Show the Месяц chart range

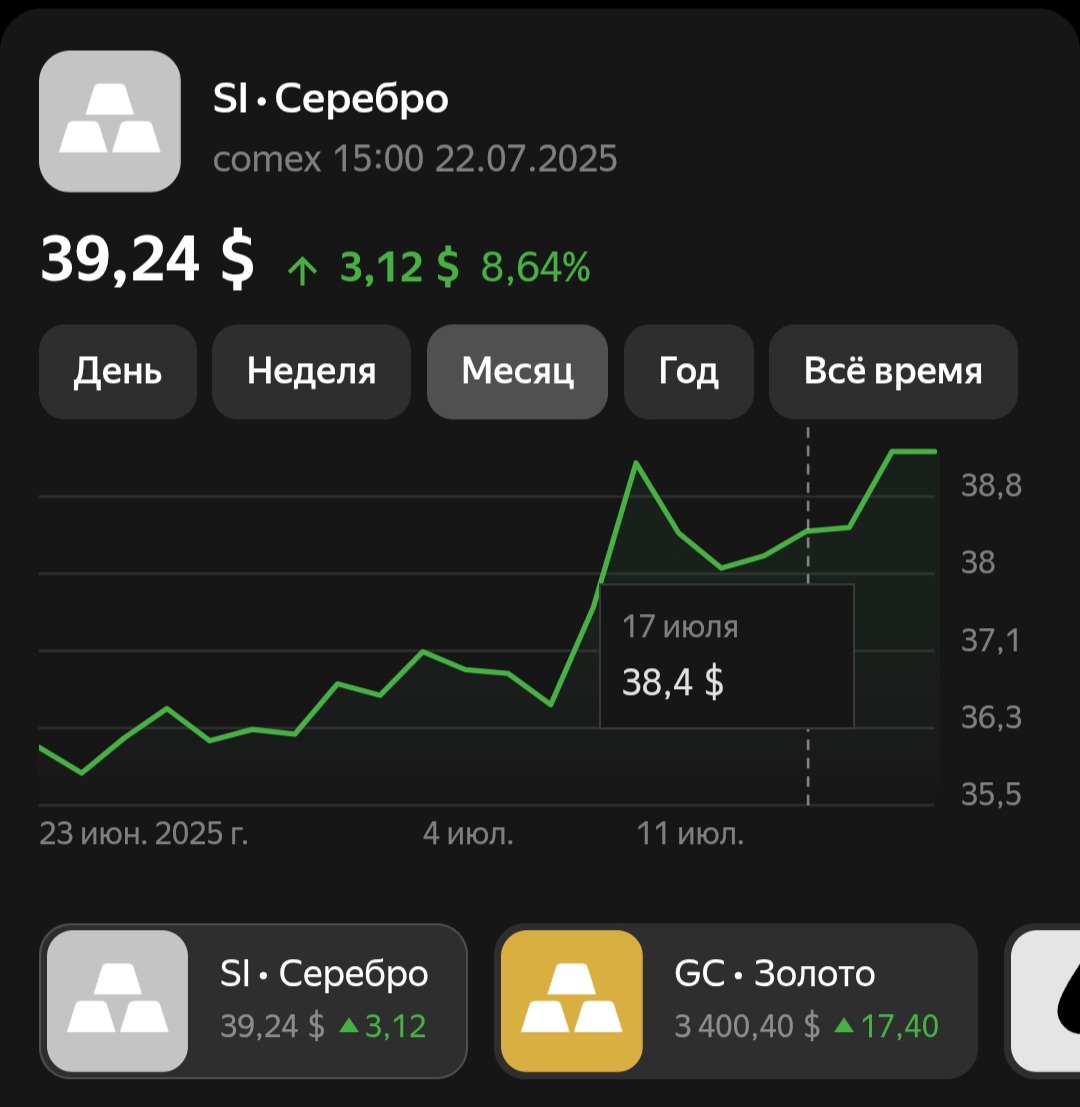coord(517,372)
